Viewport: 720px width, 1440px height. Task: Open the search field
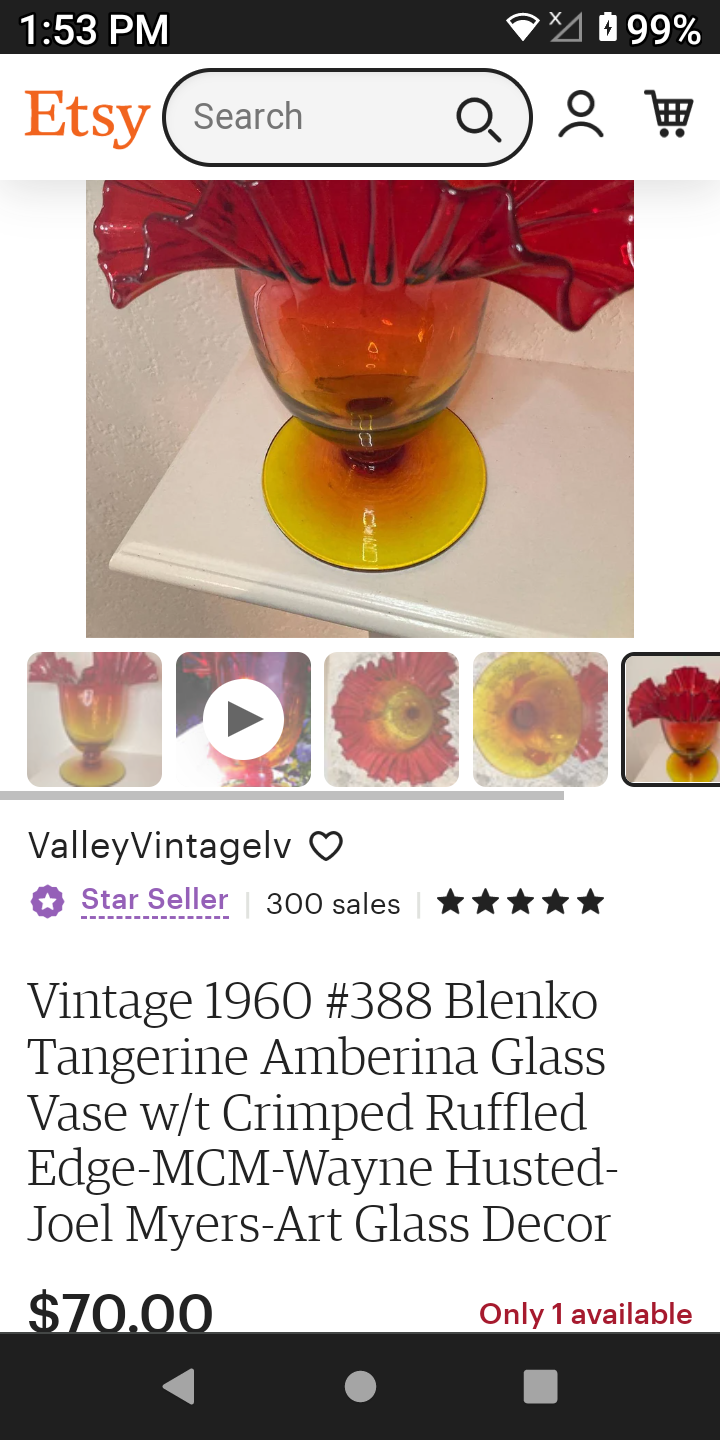[310, 117]
